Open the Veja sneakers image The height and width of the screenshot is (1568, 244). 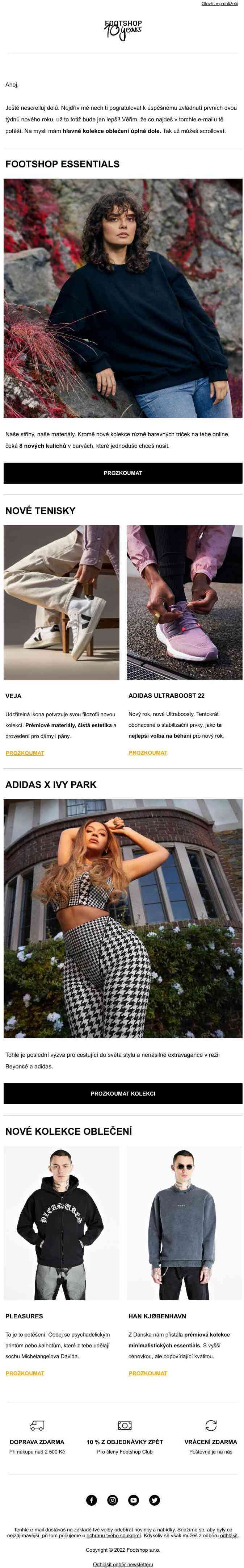coord(62,602)
